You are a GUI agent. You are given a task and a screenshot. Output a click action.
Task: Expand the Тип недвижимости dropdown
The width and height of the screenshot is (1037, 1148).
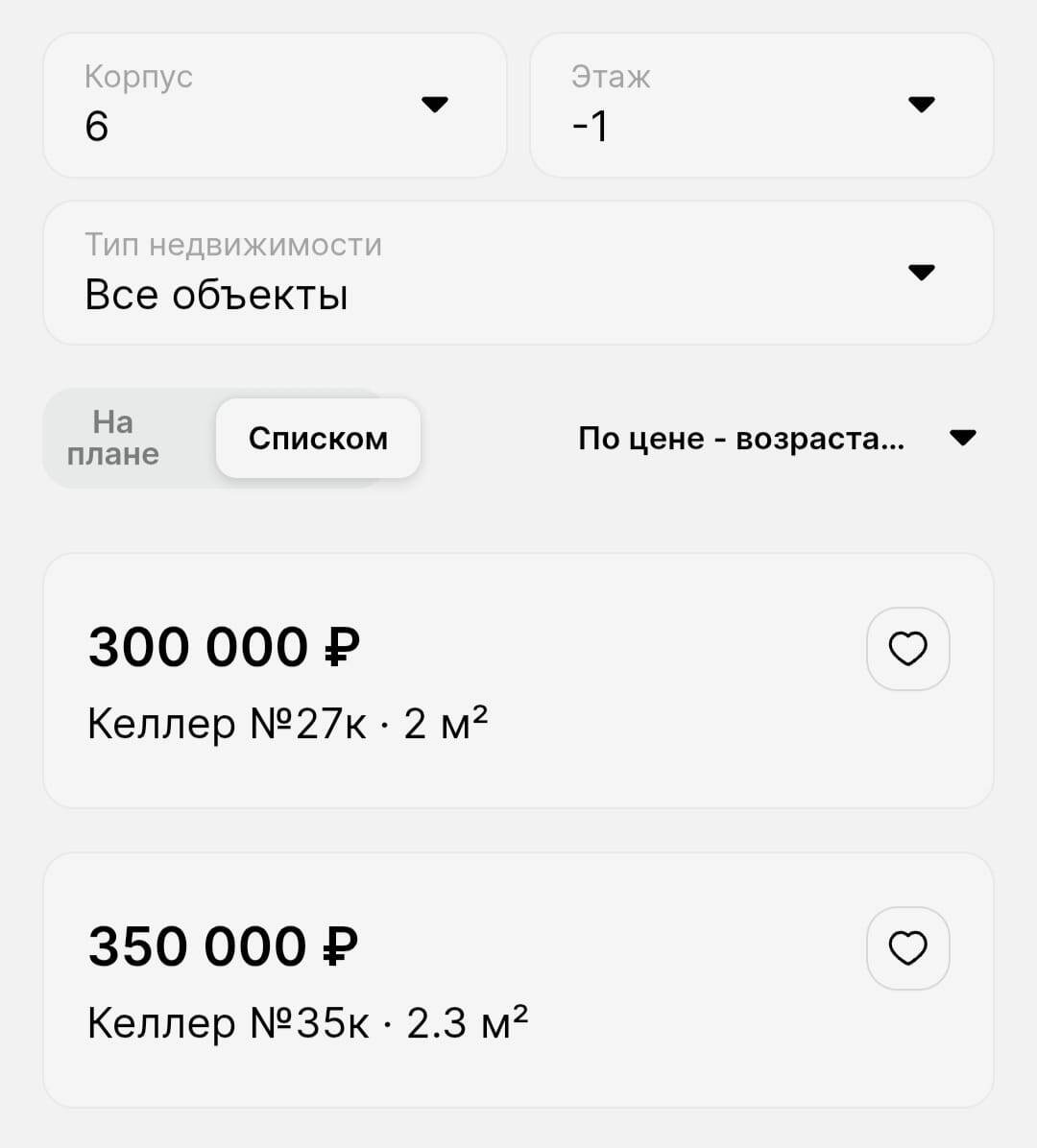point(518,273)
